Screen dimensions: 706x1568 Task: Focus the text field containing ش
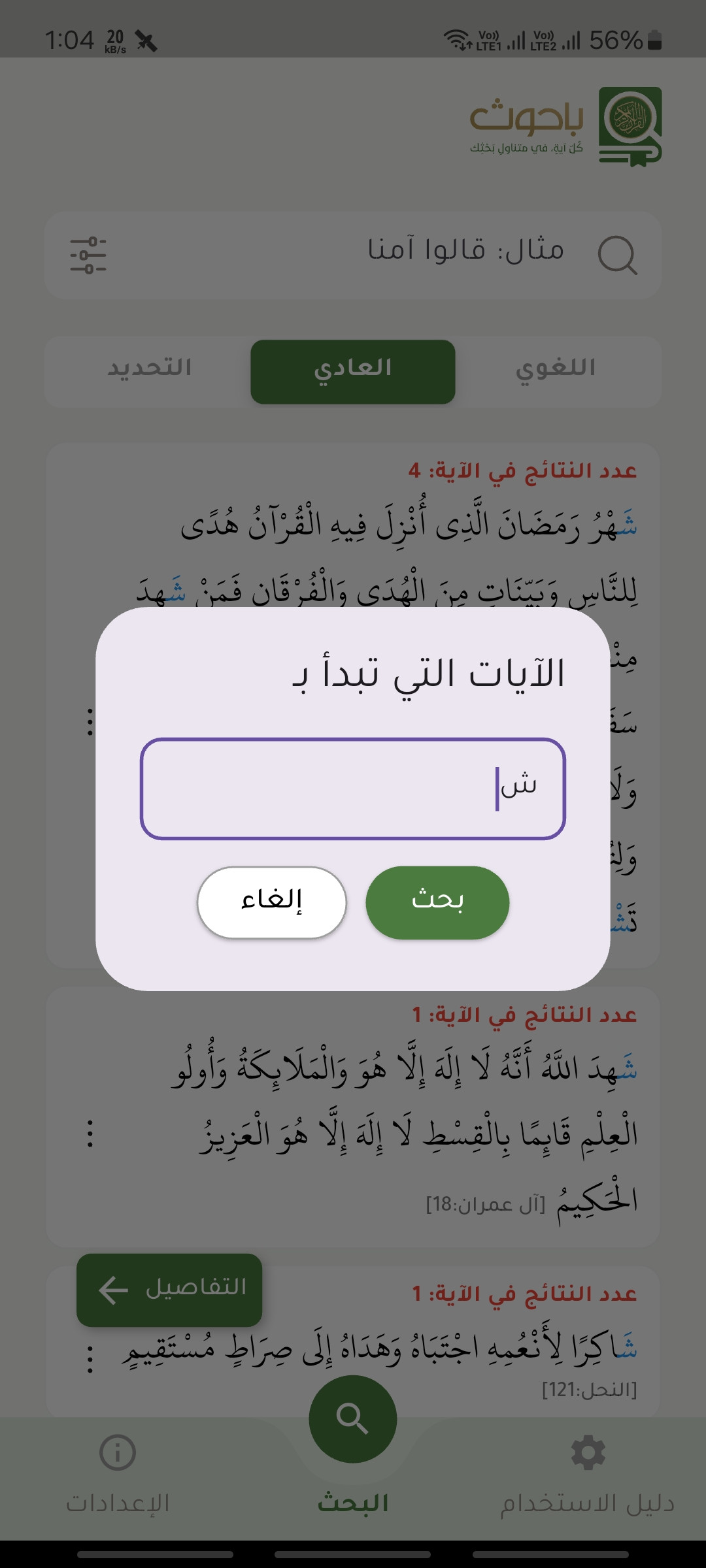(x=353, y=789)
